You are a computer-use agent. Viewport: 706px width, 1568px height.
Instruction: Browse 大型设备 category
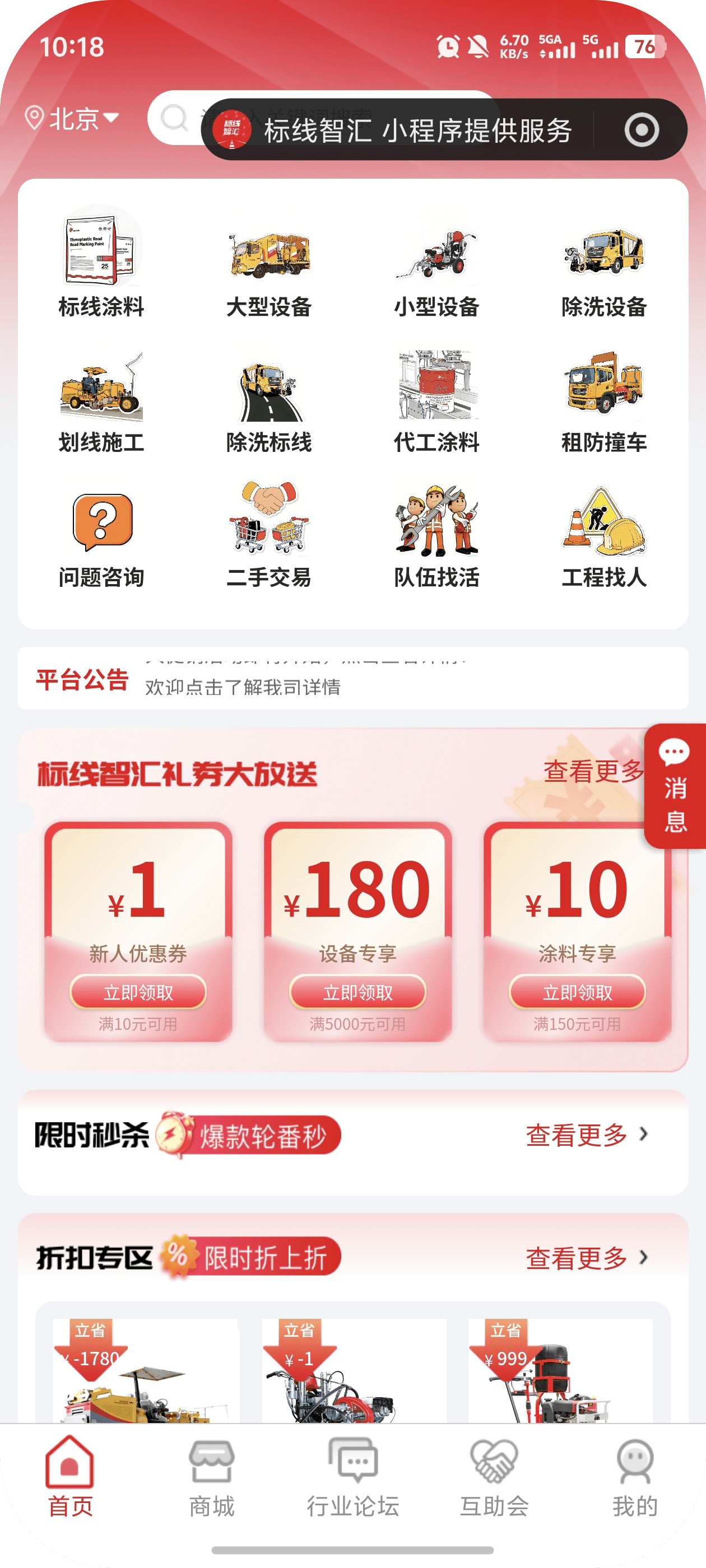pos(268,262)
